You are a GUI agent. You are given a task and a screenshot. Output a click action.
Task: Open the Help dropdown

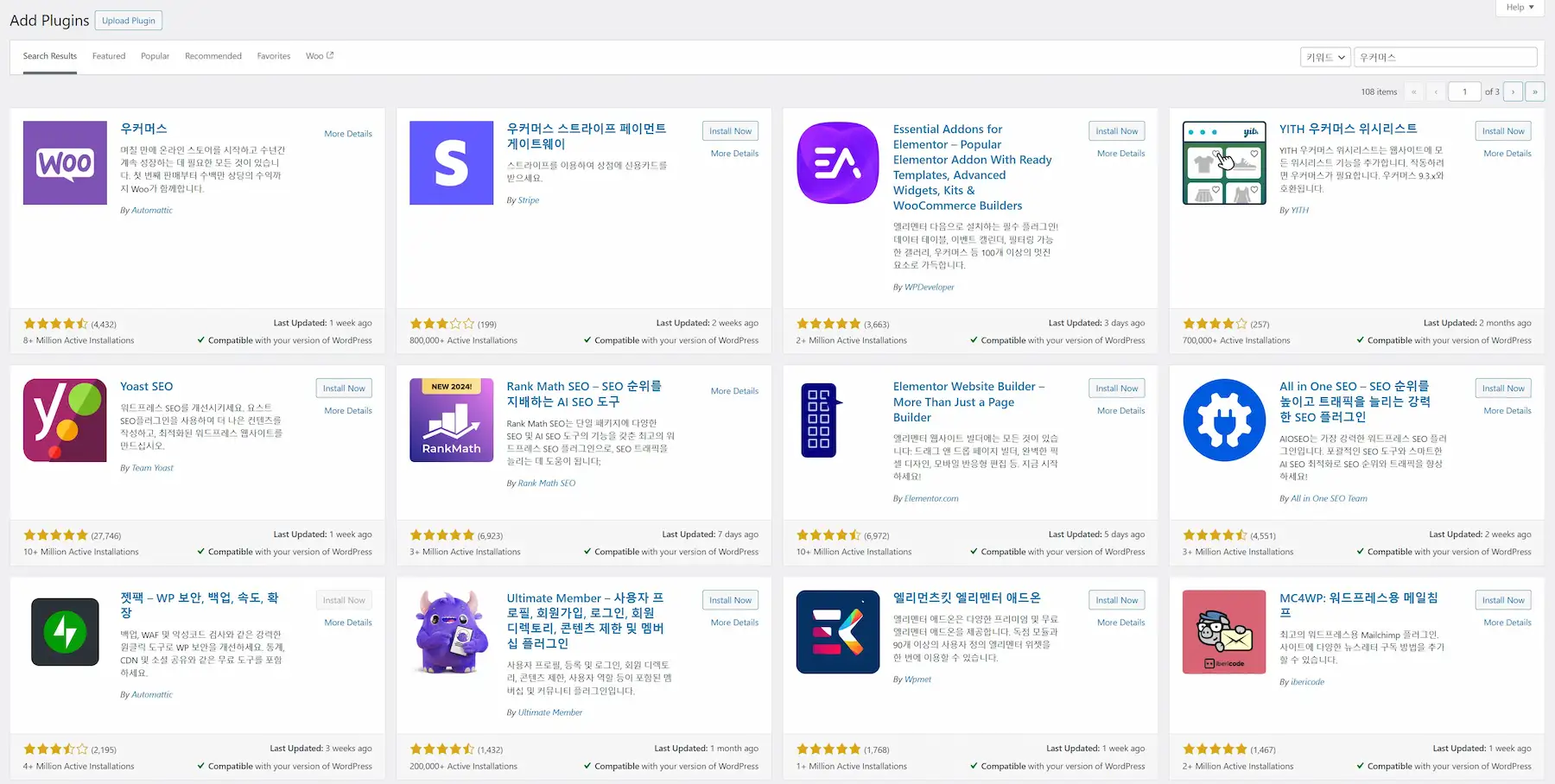[x=1520, y=7]
